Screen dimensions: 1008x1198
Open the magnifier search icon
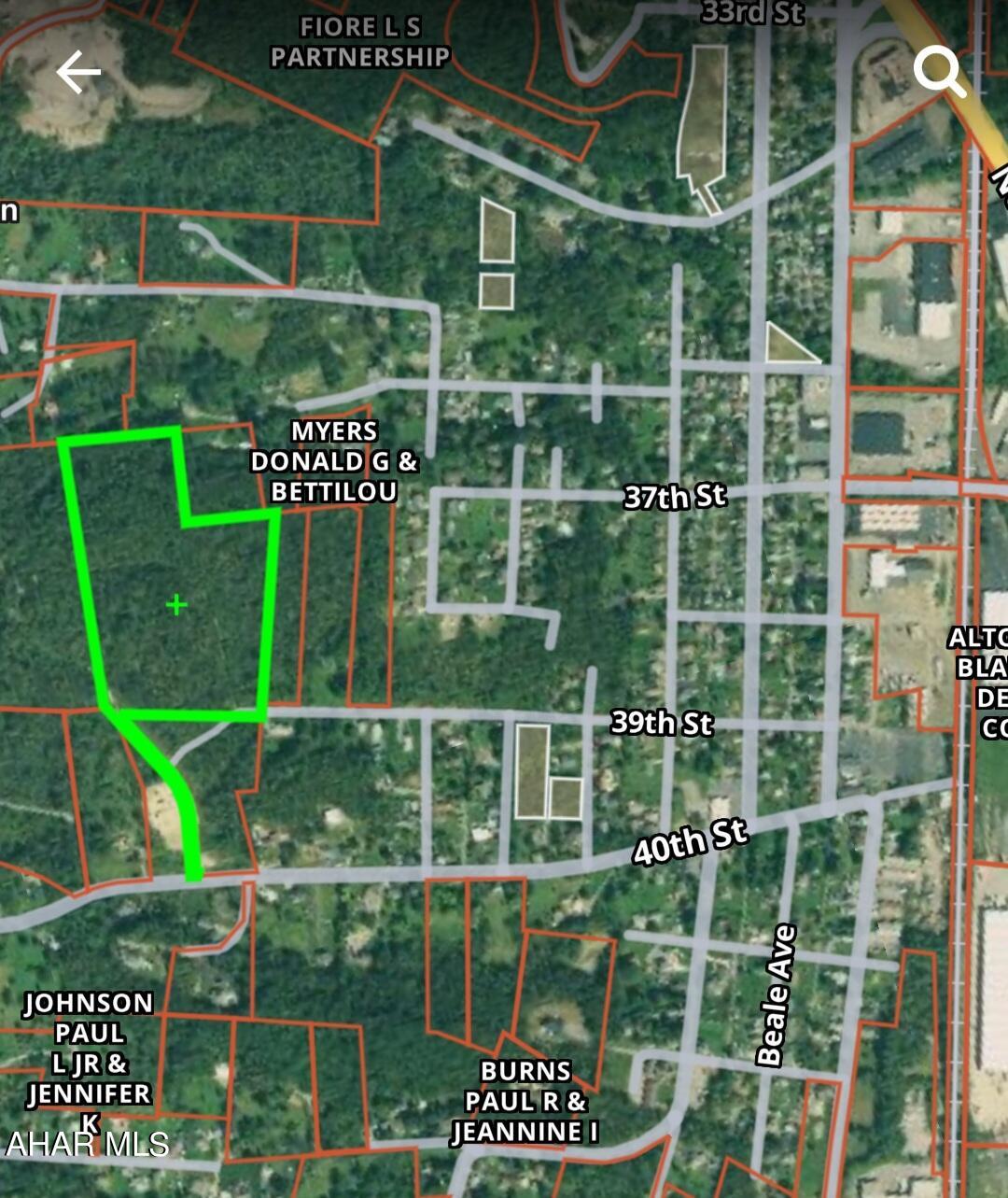[938, 72]
